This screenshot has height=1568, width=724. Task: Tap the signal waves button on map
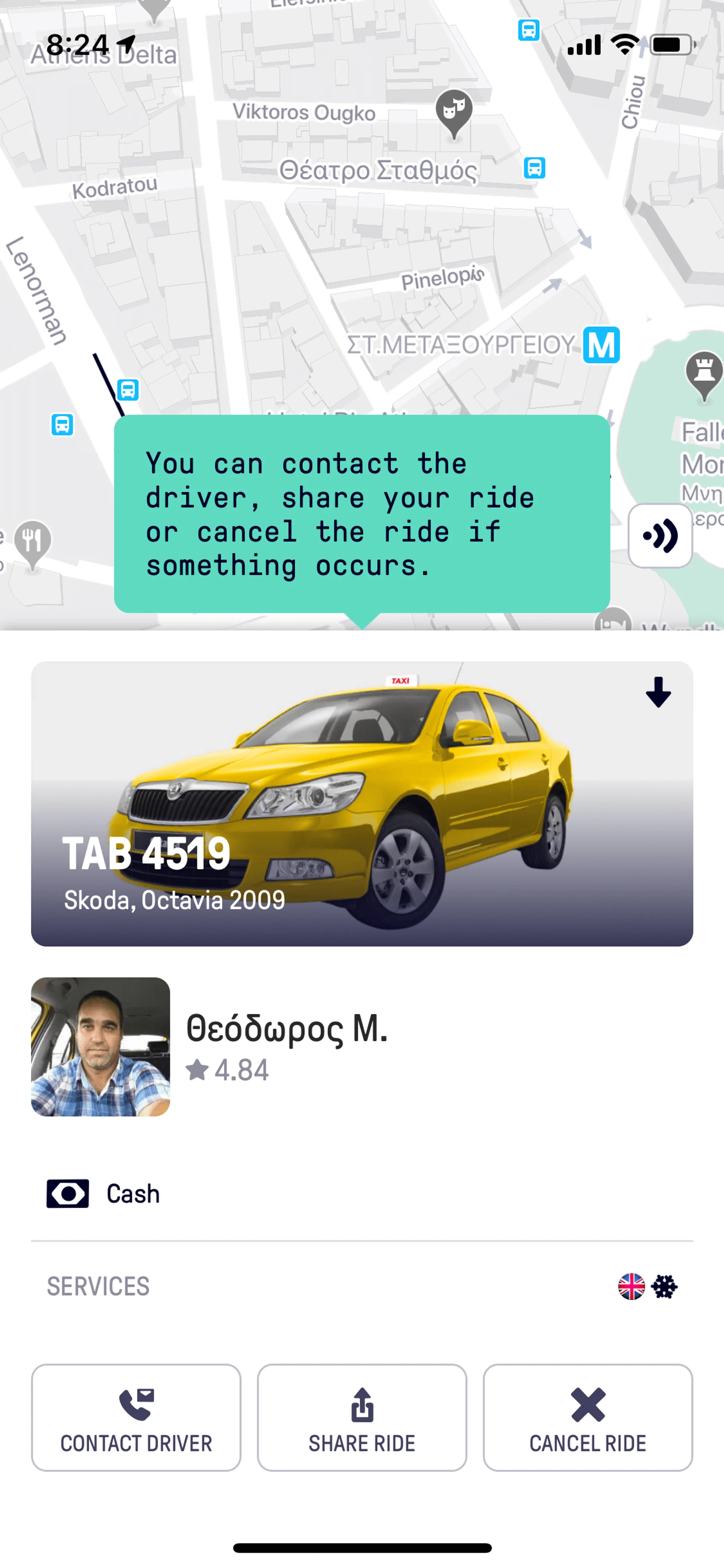pyautogui.click(x=660, y=536)
